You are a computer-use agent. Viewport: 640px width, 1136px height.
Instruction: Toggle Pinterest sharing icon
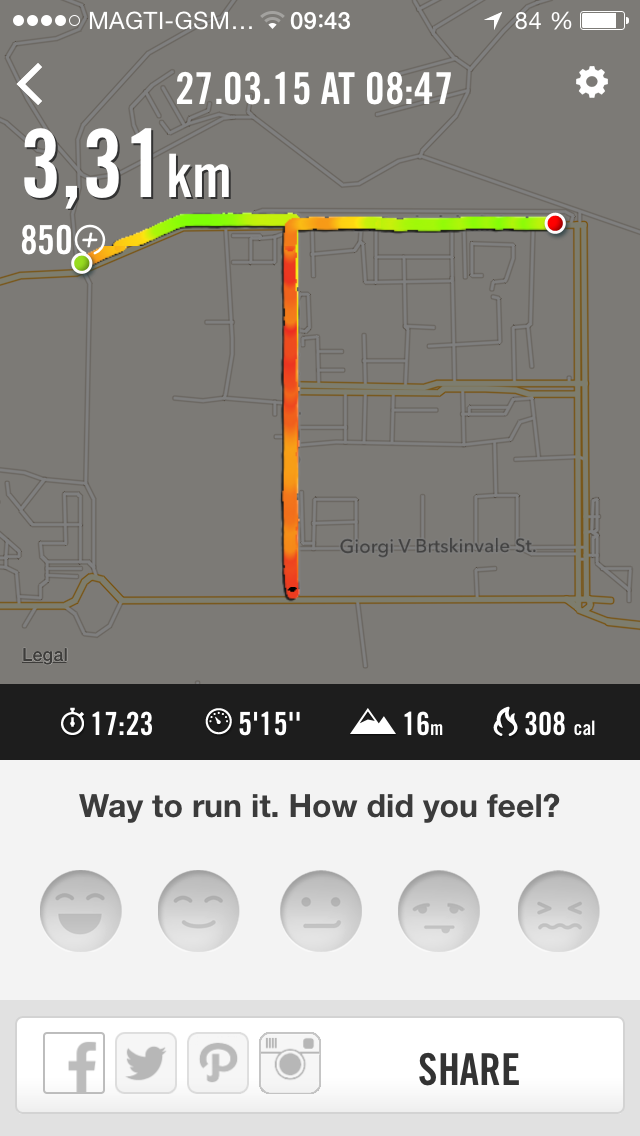click(218, 1063)
